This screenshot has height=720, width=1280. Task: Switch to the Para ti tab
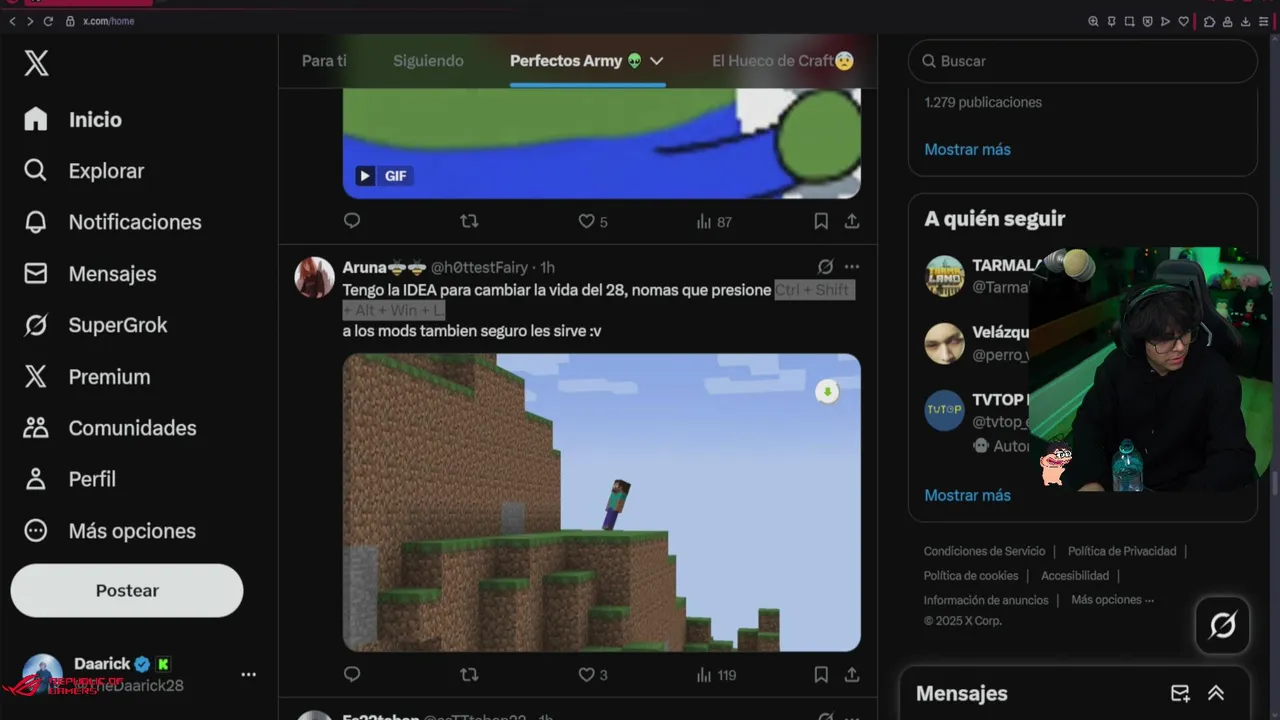click(x=324, y=61)
